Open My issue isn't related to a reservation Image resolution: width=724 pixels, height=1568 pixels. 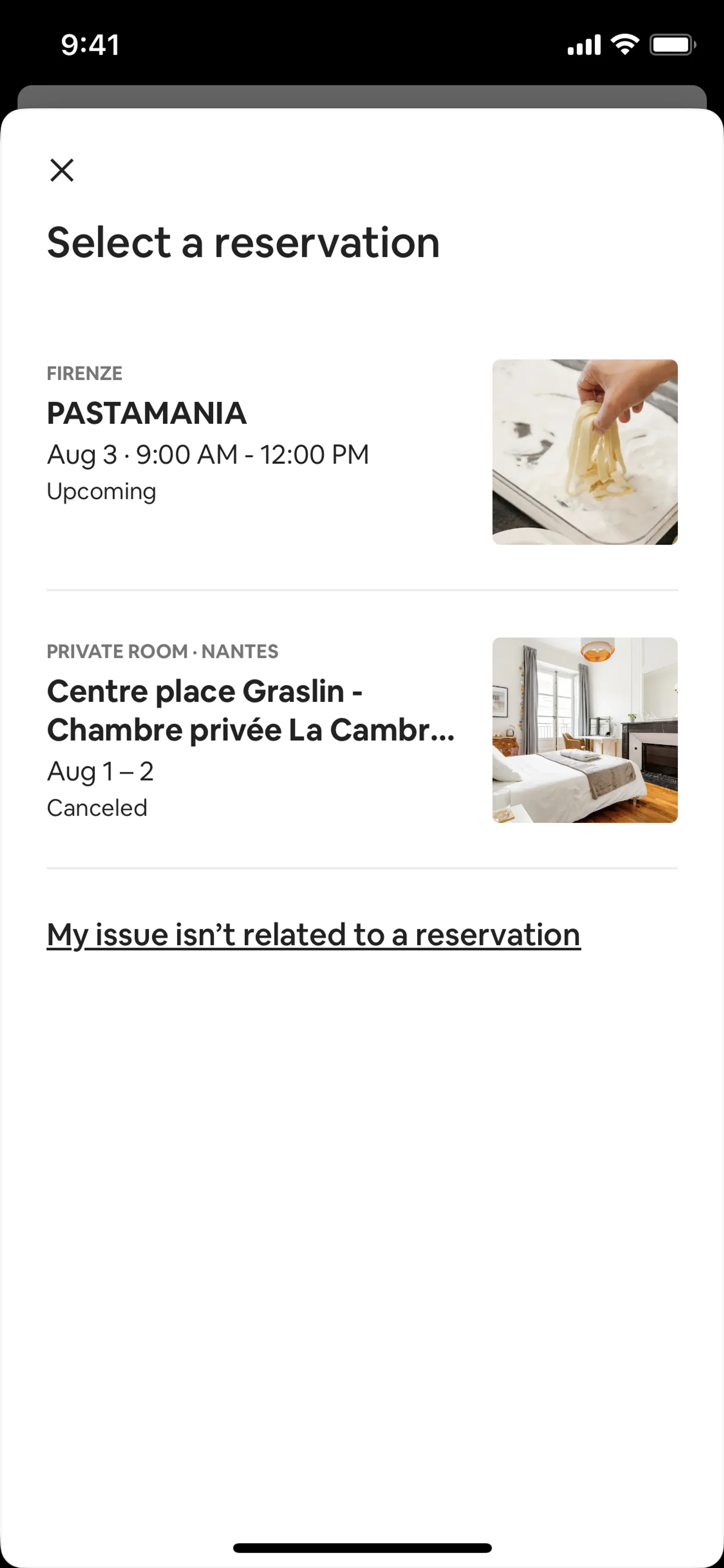pos(313,935)
